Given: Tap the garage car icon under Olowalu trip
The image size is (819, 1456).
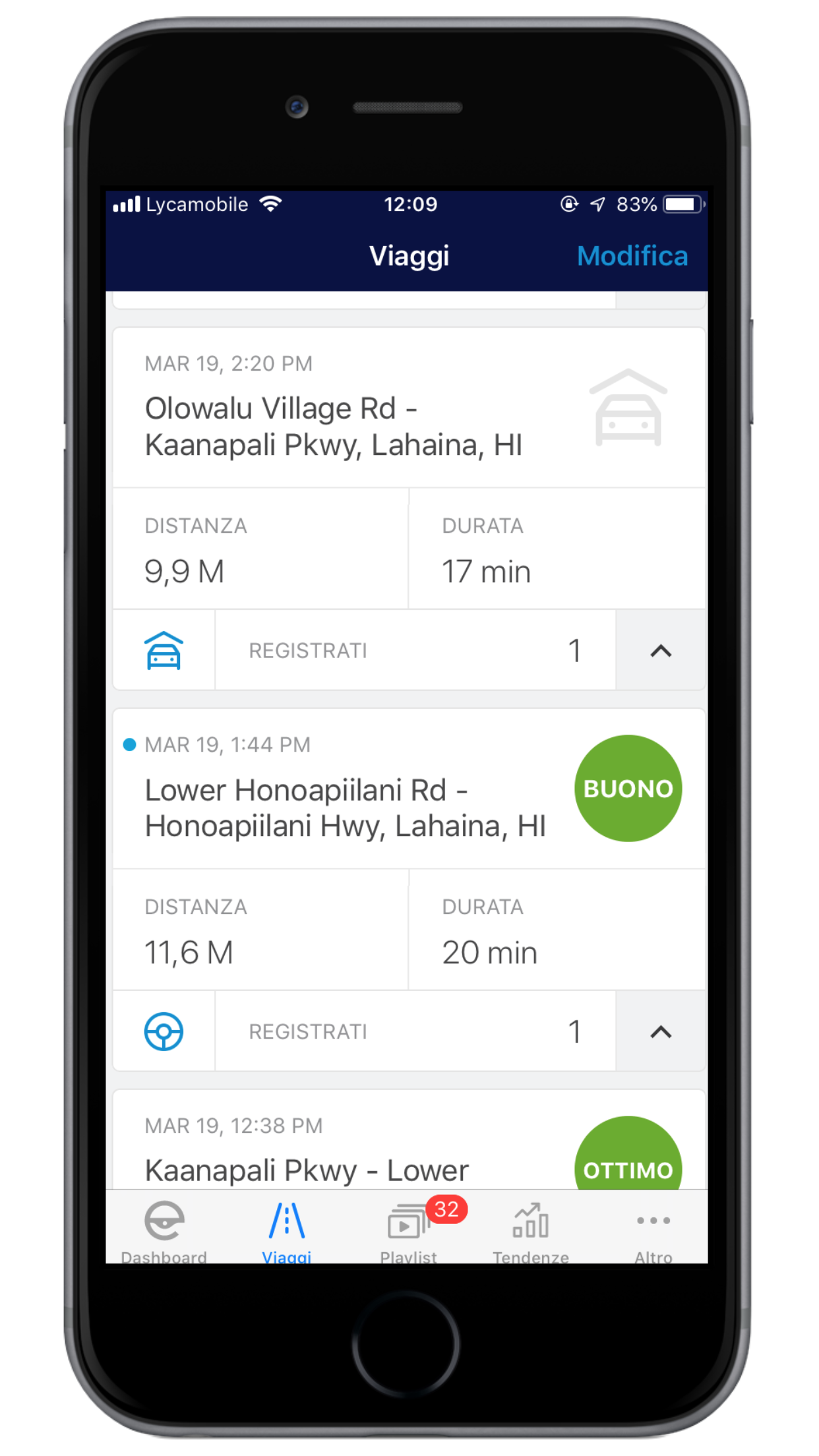Looking at the screenshot, I should click(164, 651).
